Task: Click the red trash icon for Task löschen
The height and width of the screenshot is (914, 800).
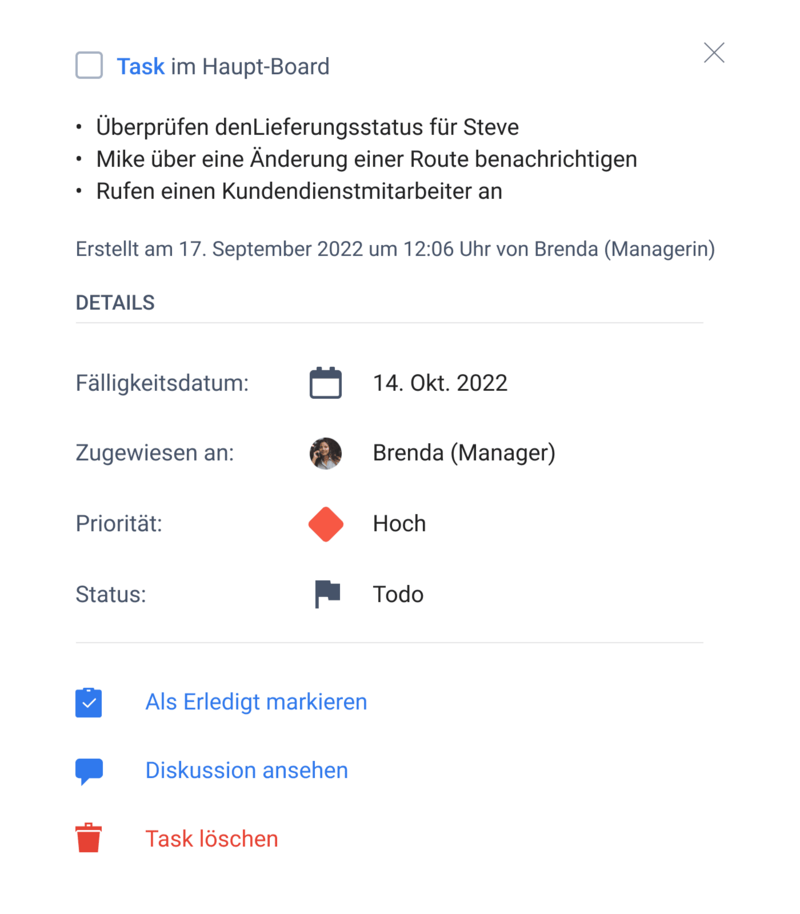Action: tap(88, 838)
